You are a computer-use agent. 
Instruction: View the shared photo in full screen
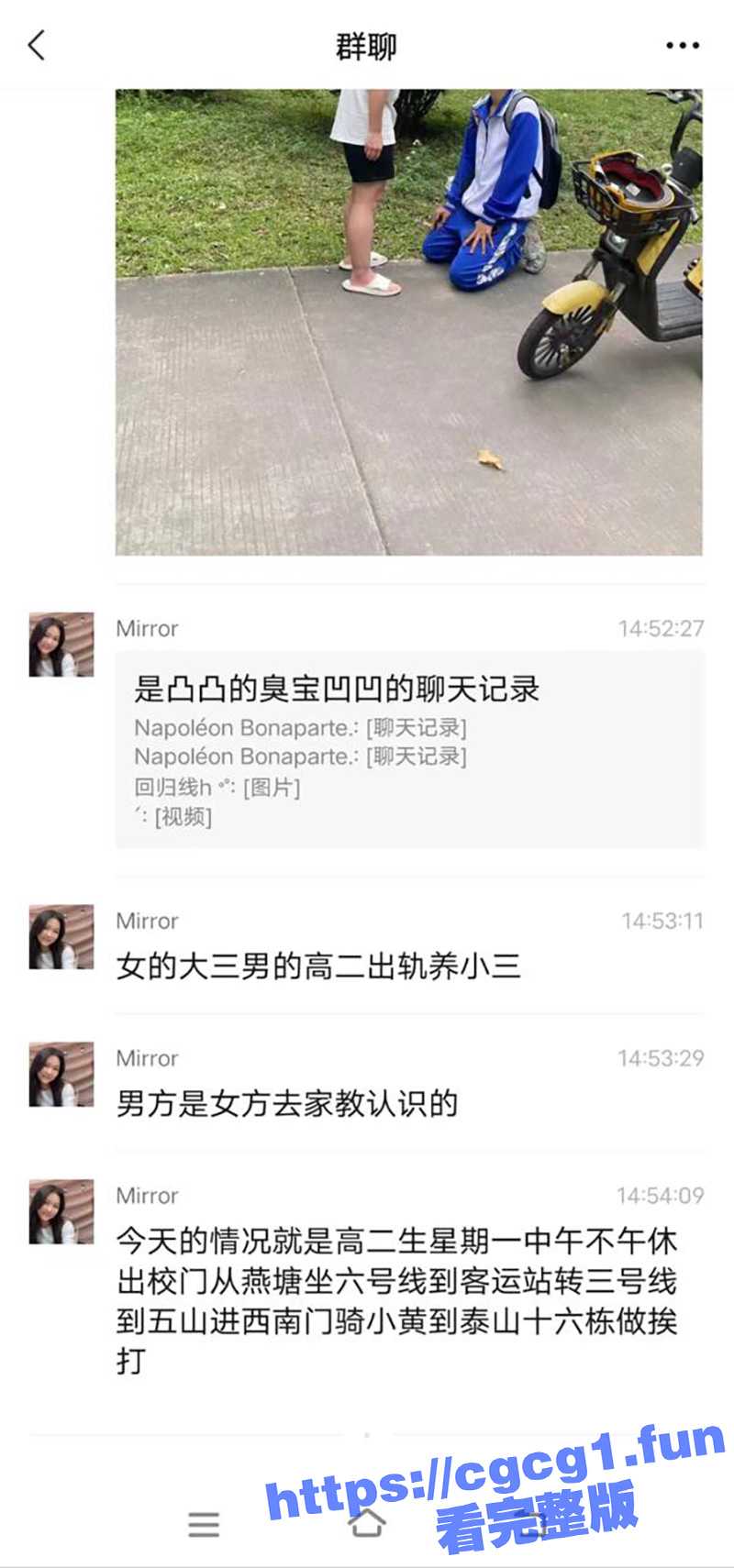[408, 321]
